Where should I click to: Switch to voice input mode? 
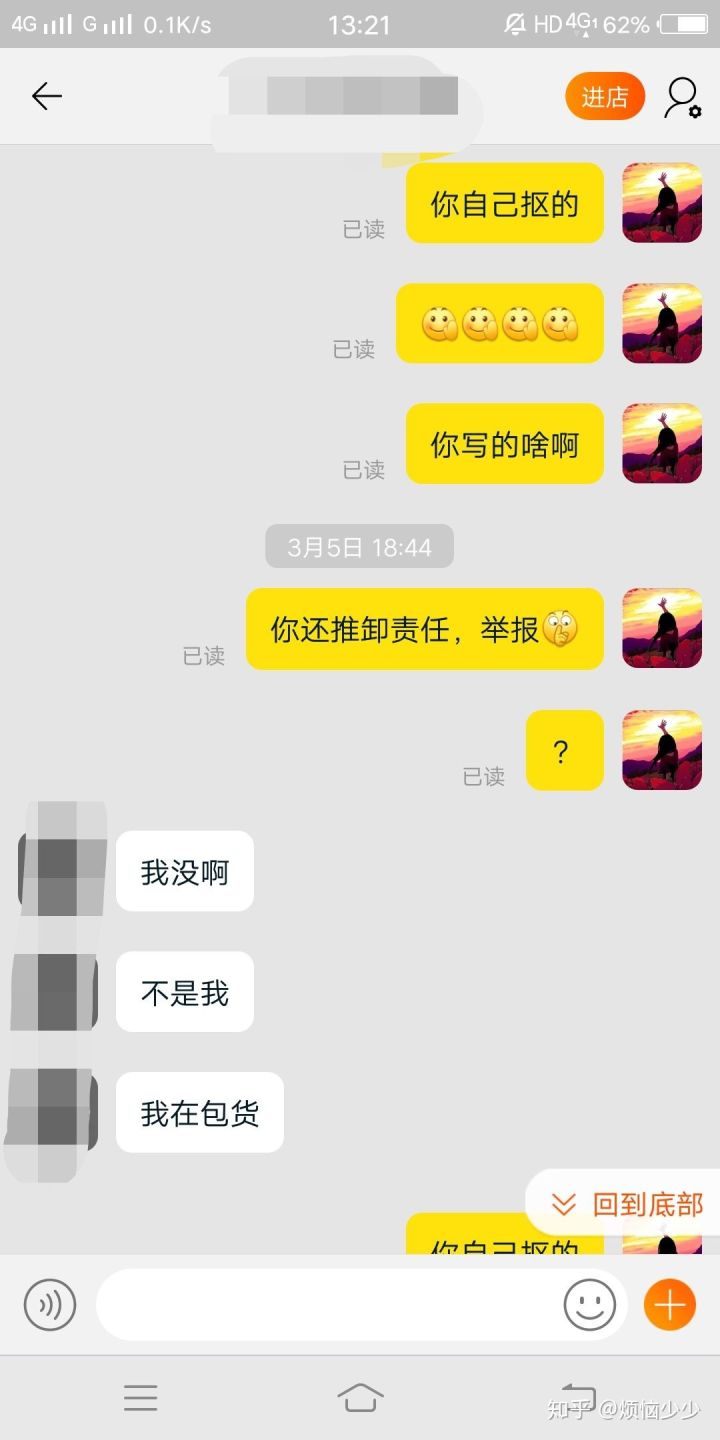[x=50, y=1305]
